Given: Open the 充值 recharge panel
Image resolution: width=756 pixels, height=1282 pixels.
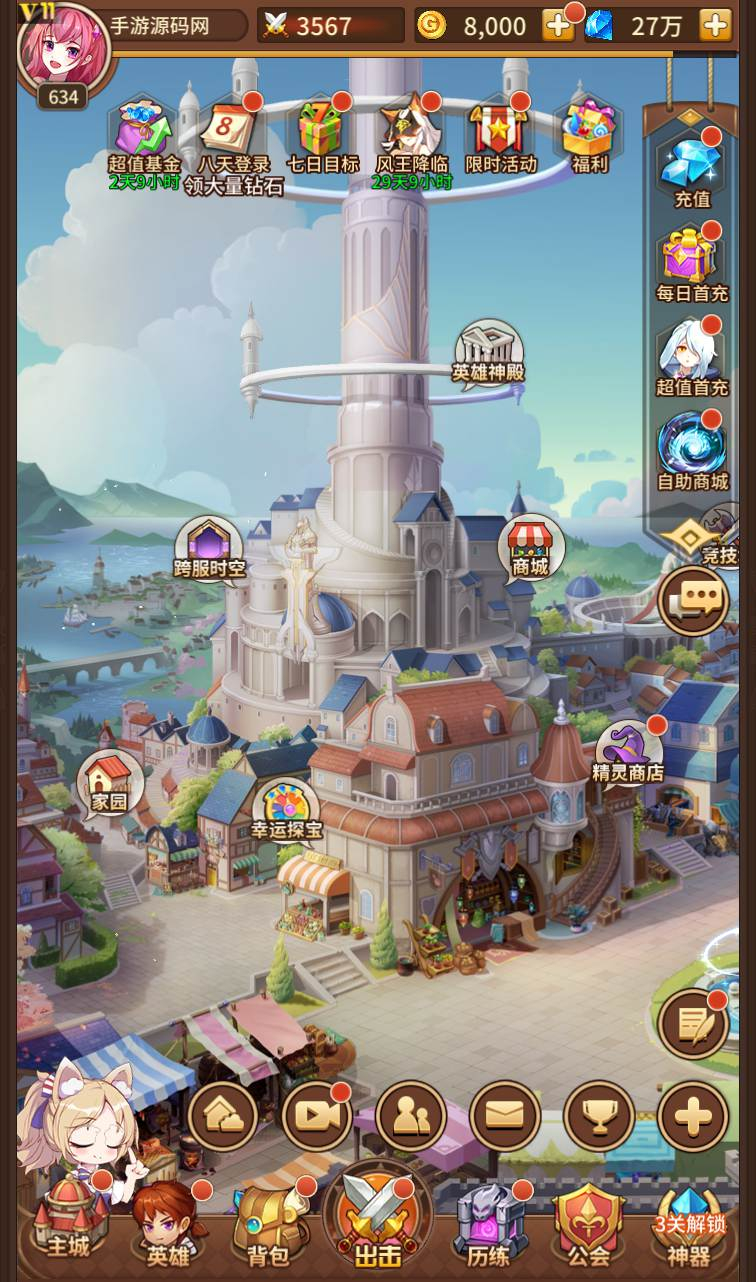Looking at the screenshot, I should click(x=691, y=168).
